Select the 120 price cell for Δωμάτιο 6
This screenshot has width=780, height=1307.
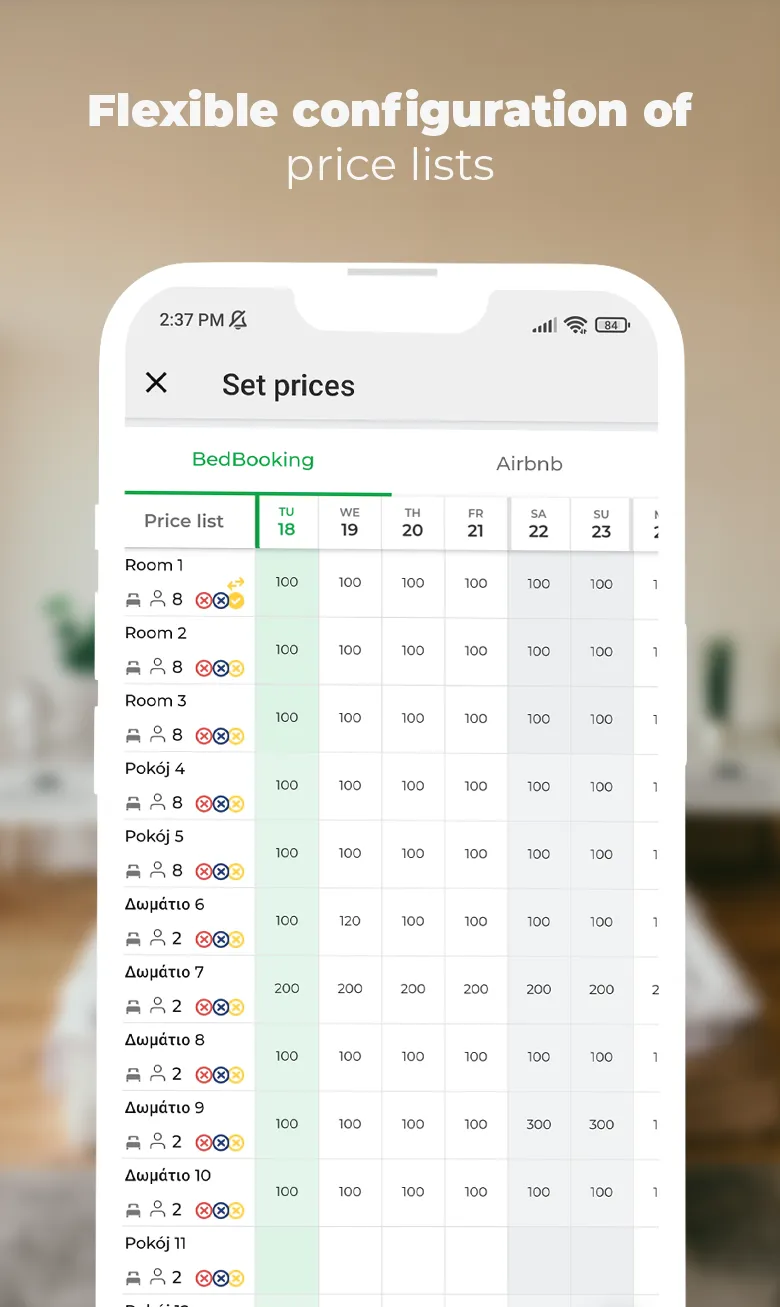pos(349,922)
